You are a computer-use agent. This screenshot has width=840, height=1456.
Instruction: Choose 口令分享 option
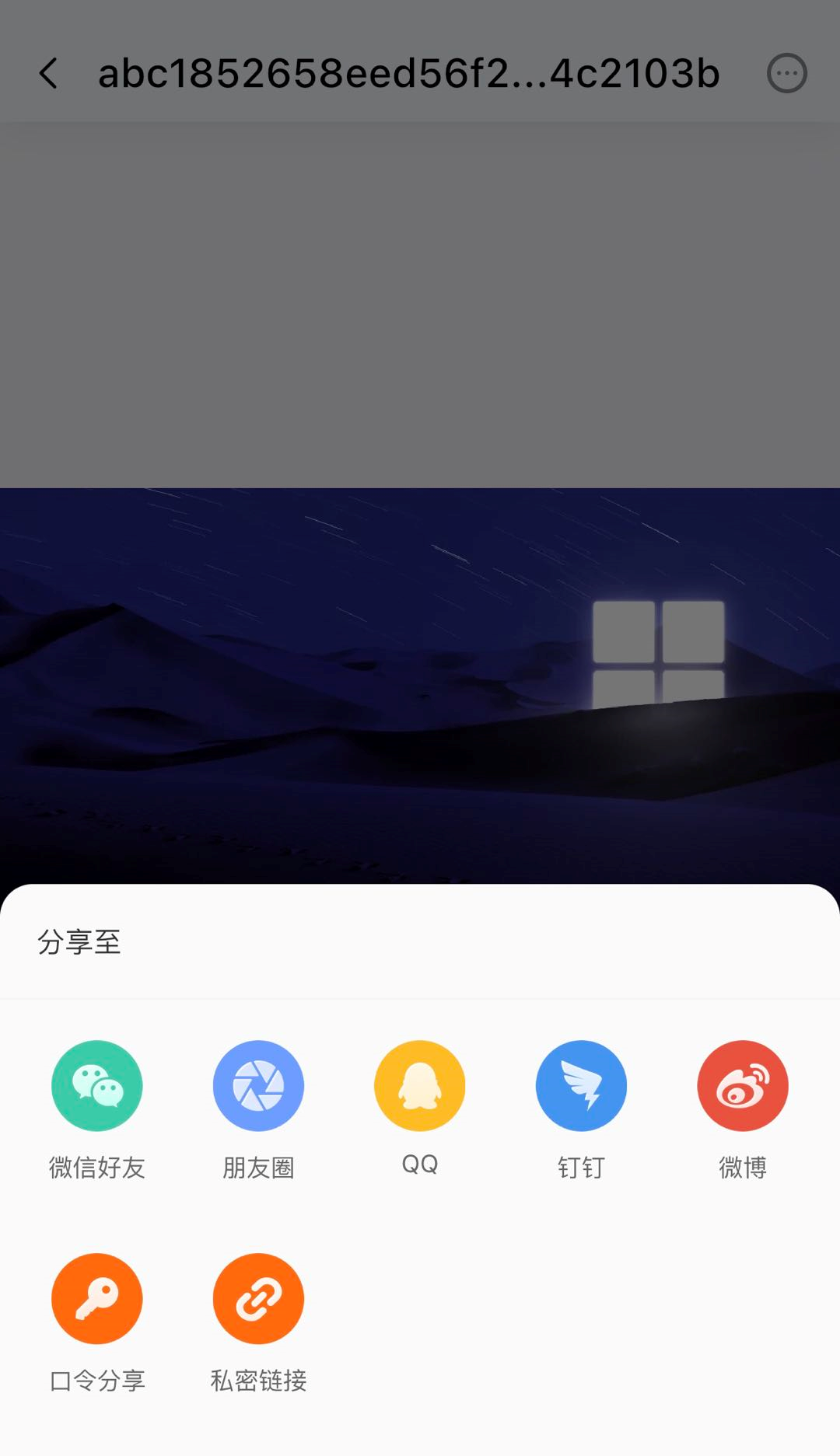coord(97,1298)
